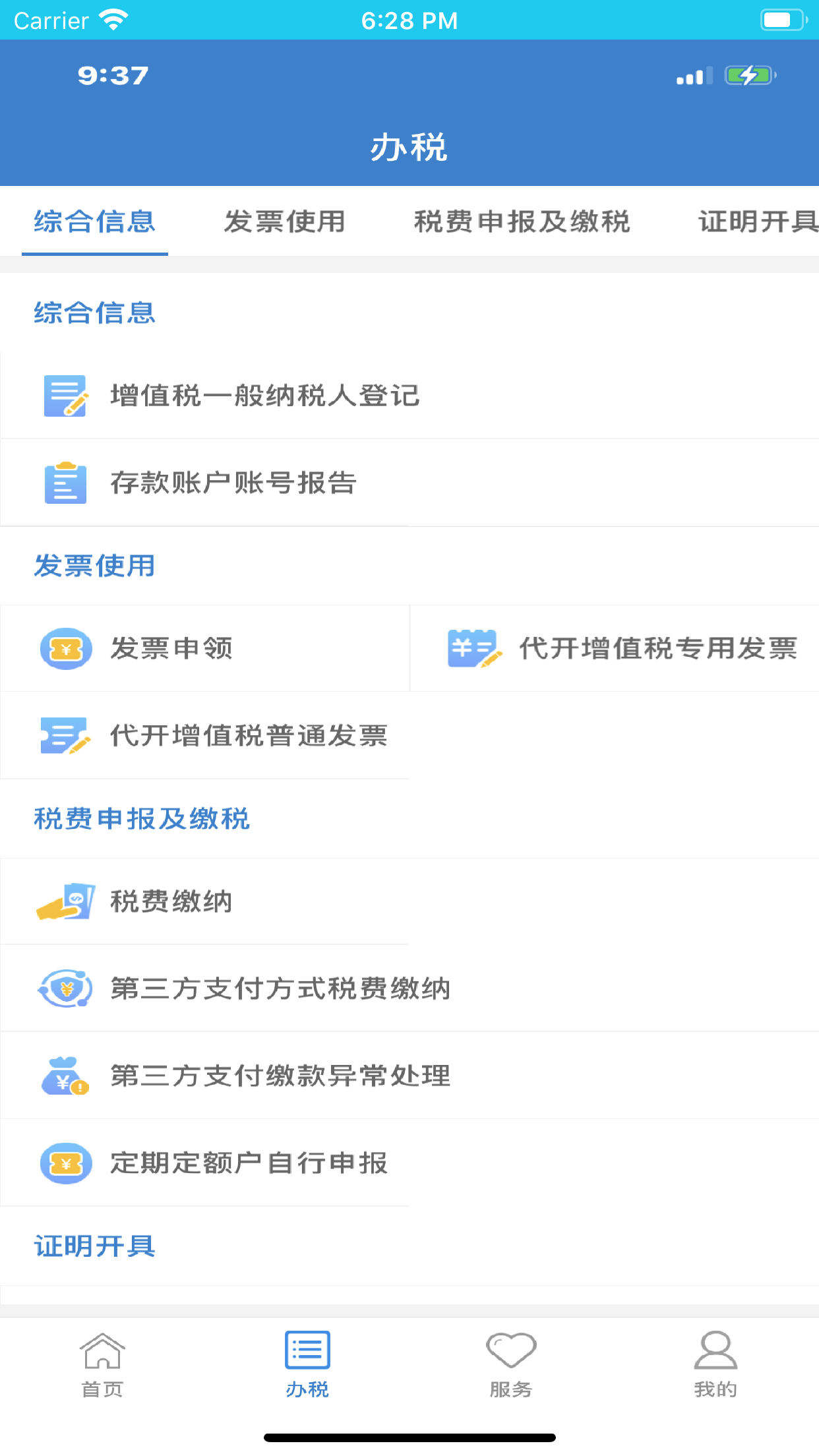Switch to the 证明开具 top tab

[x=757, y=222]
